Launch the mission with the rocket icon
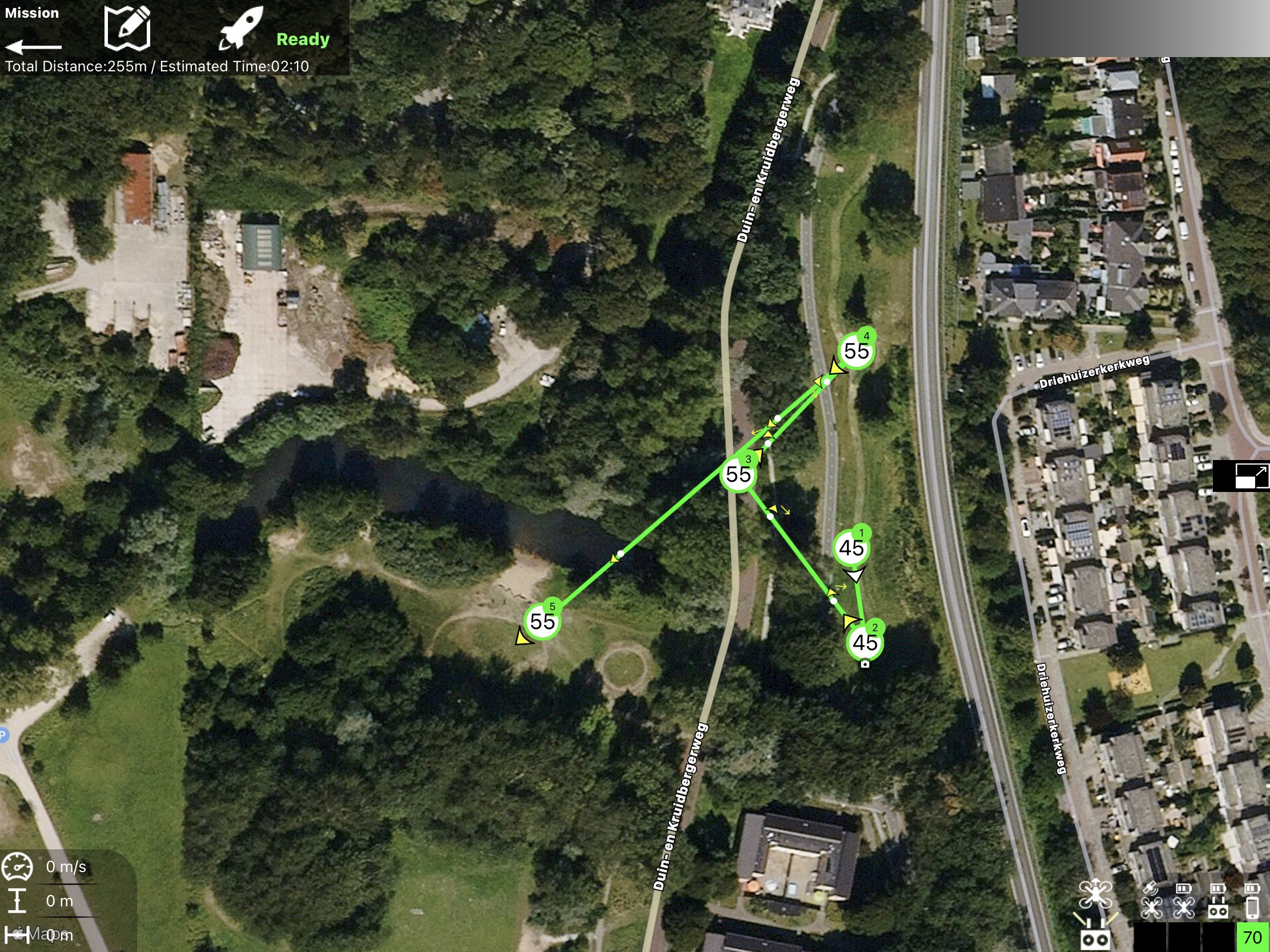Screen dimensions: 1270x952 pos(241,28)
